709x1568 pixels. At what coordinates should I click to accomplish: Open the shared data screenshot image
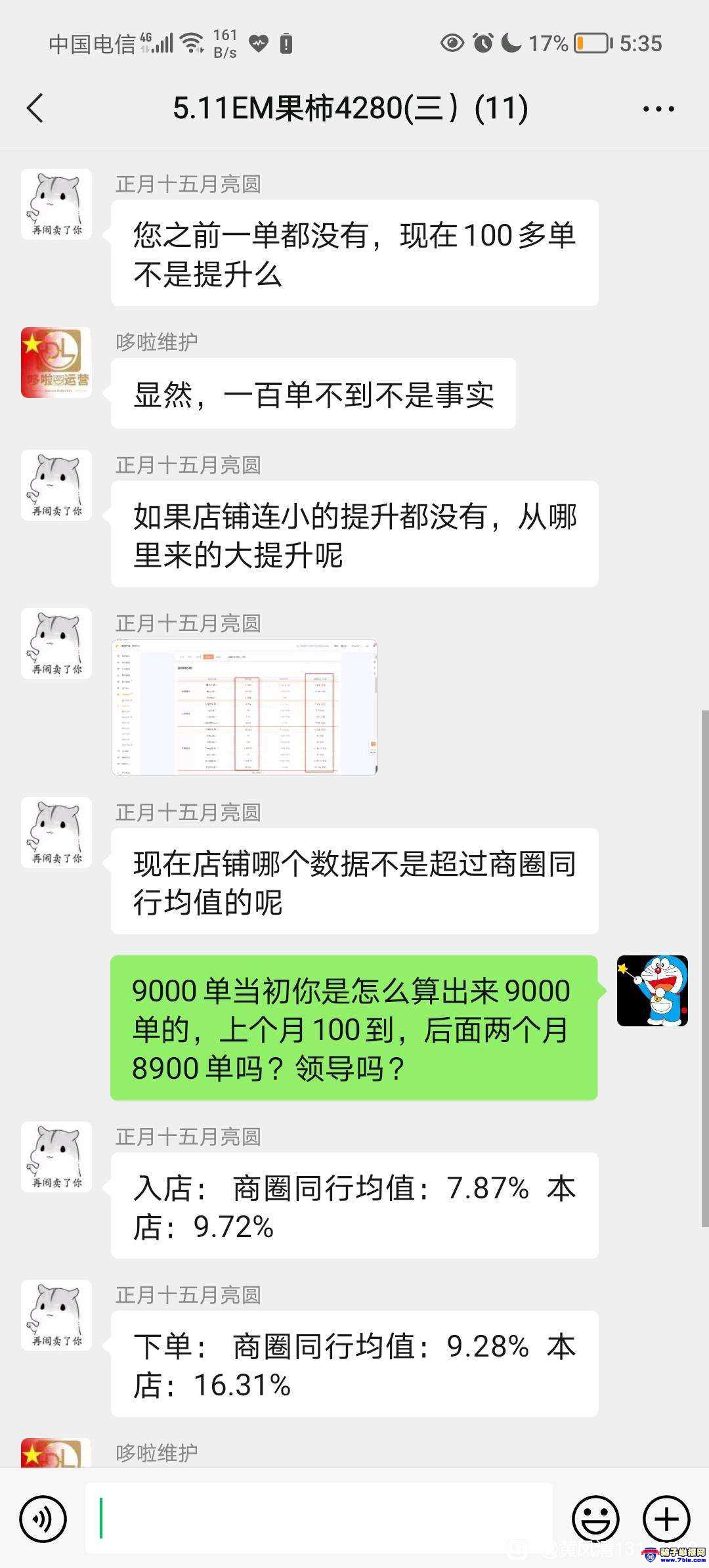(244, 707)
